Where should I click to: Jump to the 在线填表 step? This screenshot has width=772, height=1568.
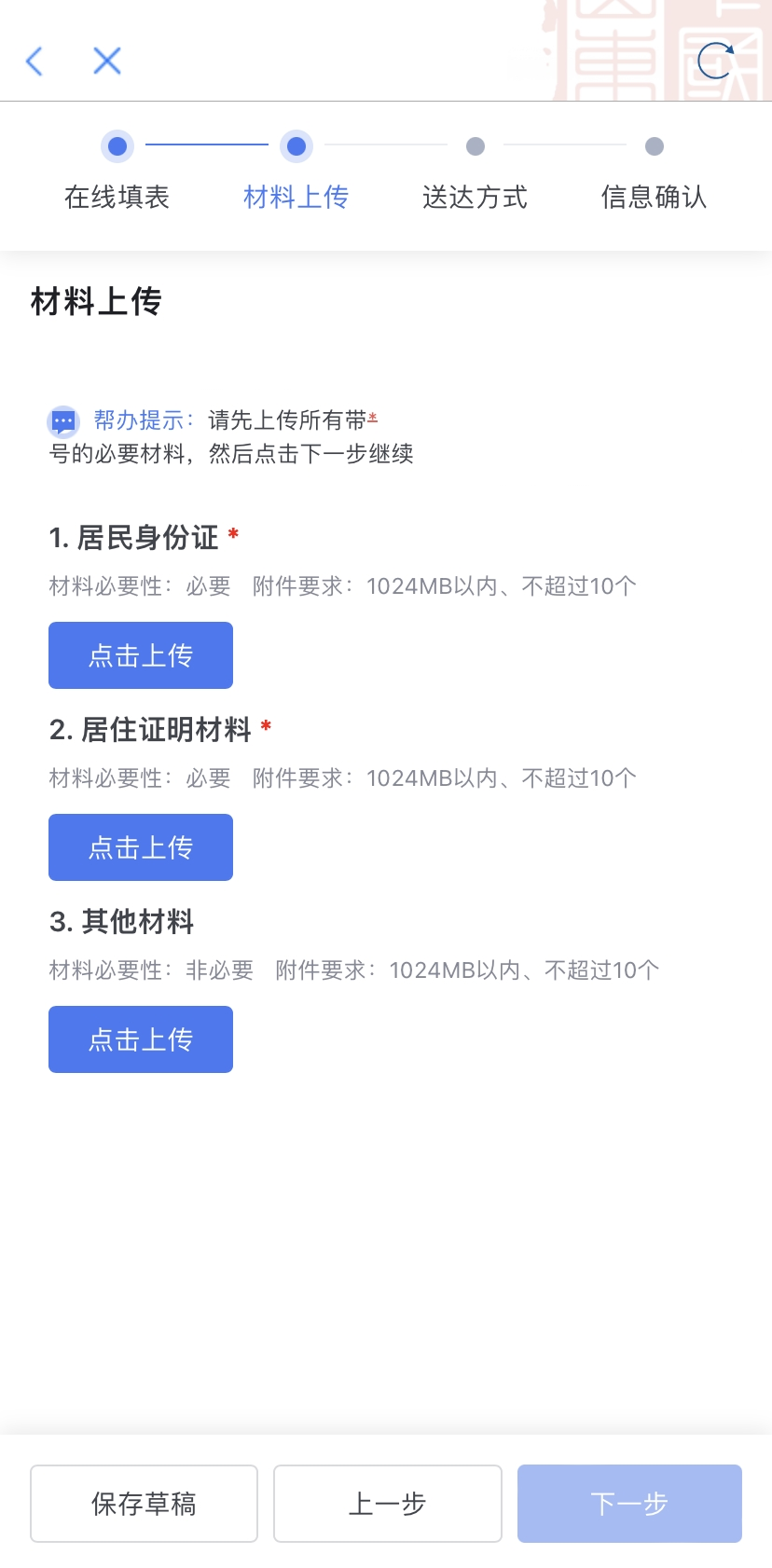pos(117,172)
